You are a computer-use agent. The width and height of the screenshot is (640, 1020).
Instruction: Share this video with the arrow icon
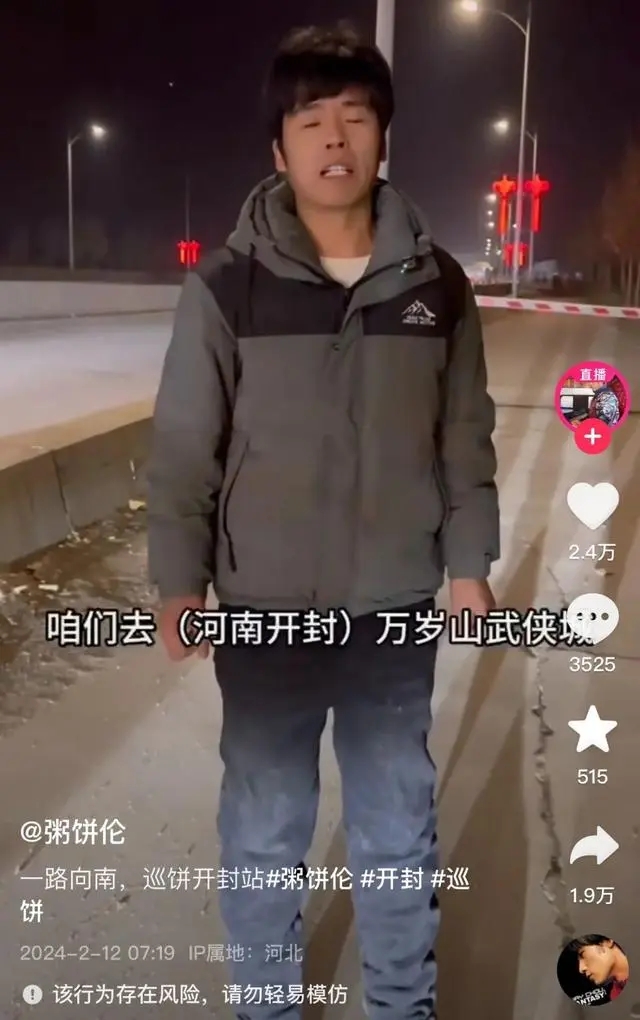coord(593,846)
